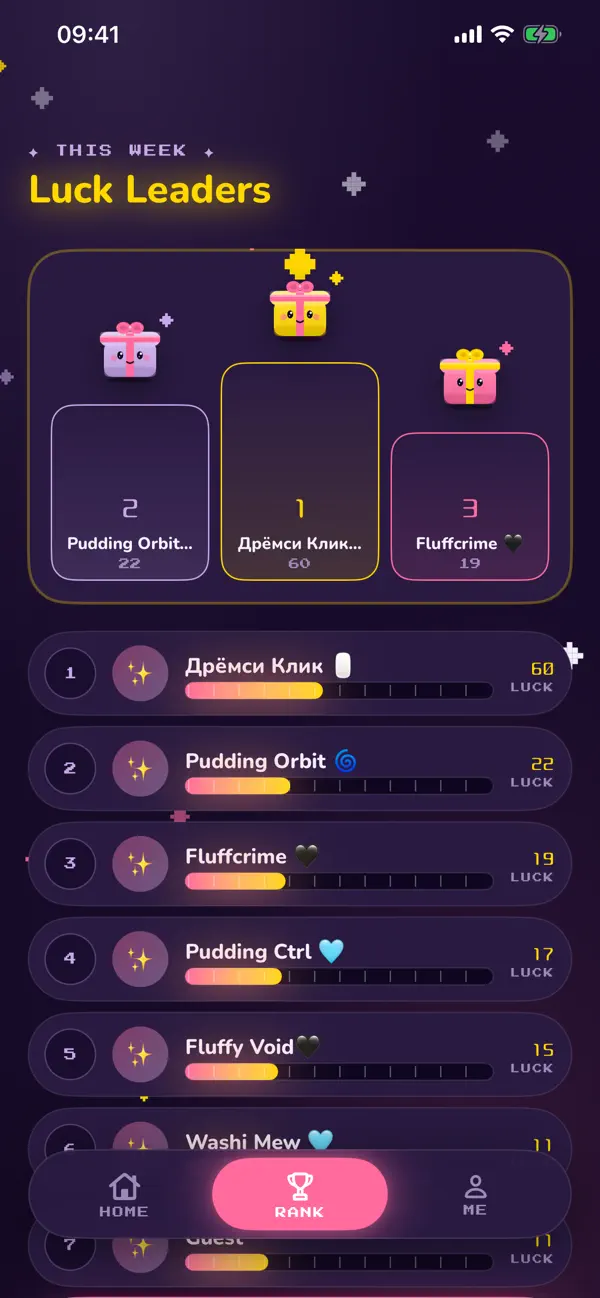
Task: Tap the Fluffcrime row ranked third
Action: click(300, 863)
